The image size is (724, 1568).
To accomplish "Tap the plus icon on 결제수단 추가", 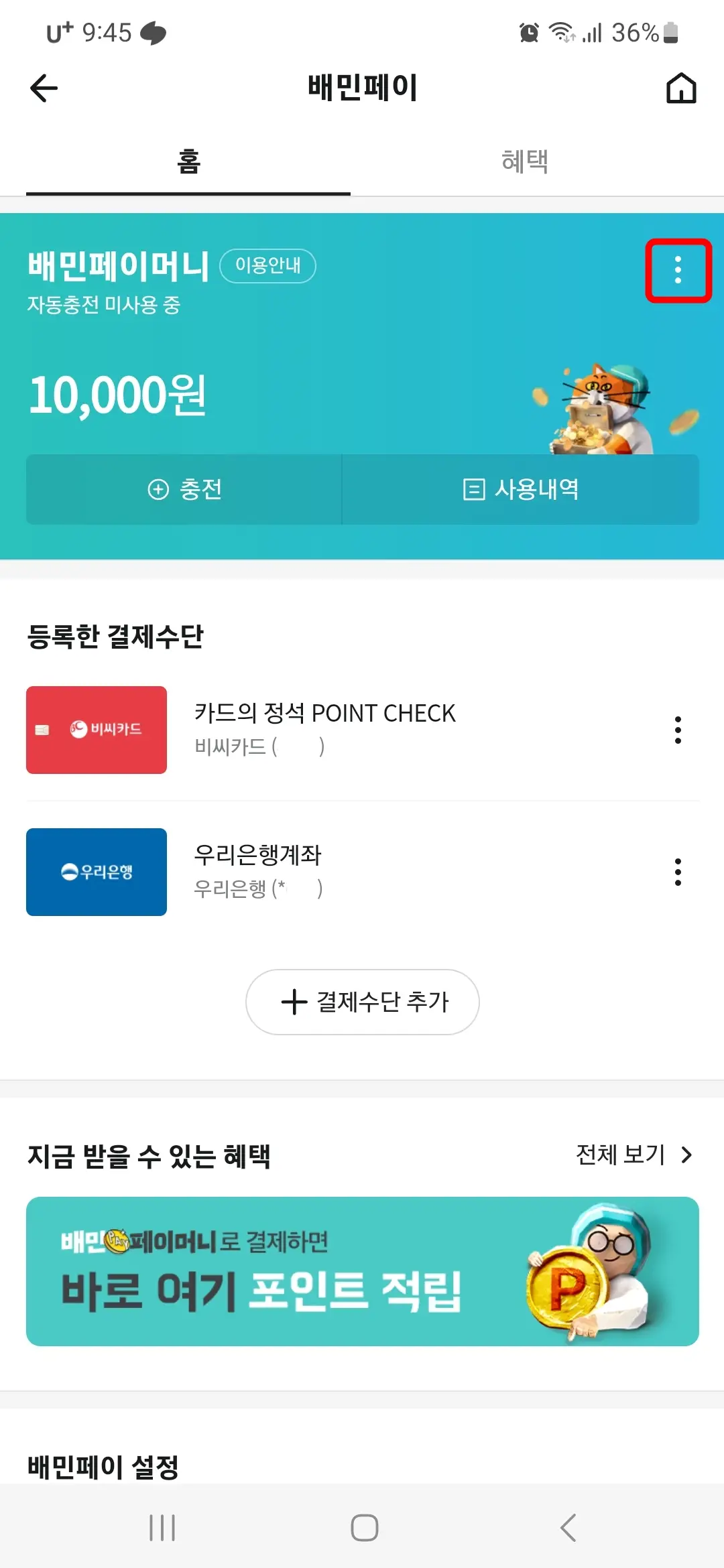I will tap(293, 1002).
